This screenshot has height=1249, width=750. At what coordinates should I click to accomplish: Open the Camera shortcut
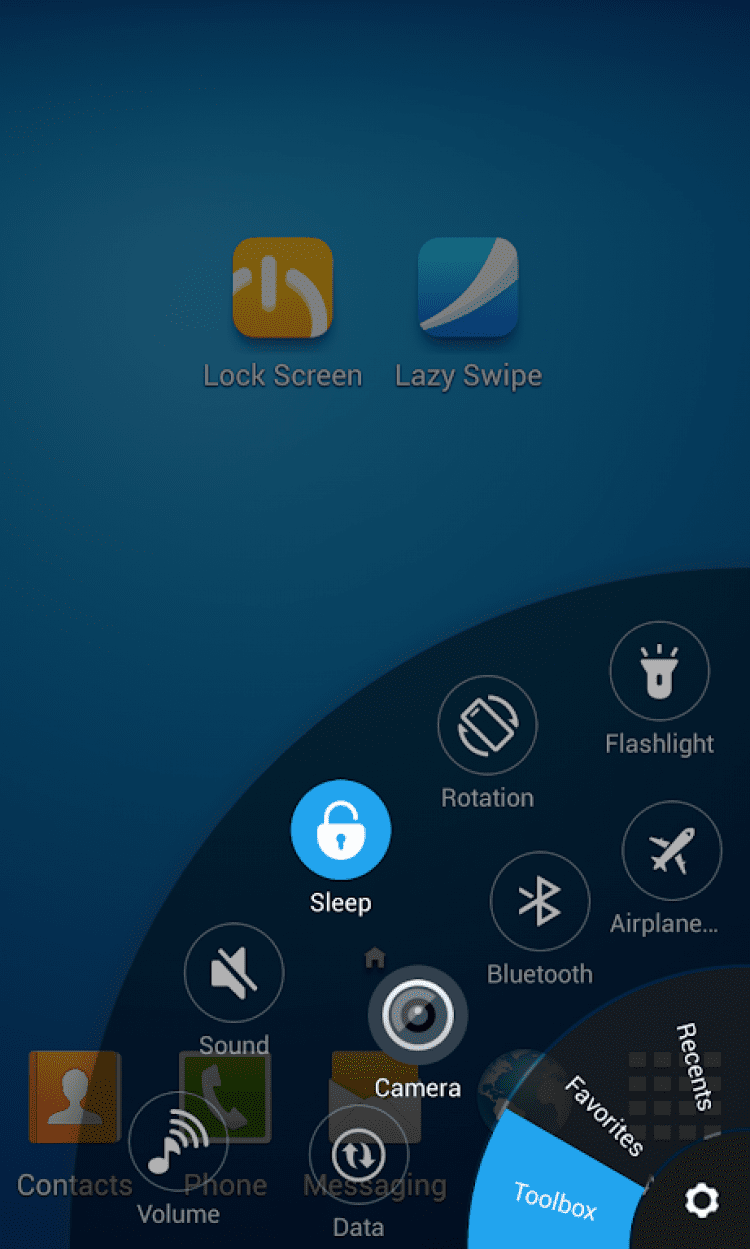(418, 1016)
